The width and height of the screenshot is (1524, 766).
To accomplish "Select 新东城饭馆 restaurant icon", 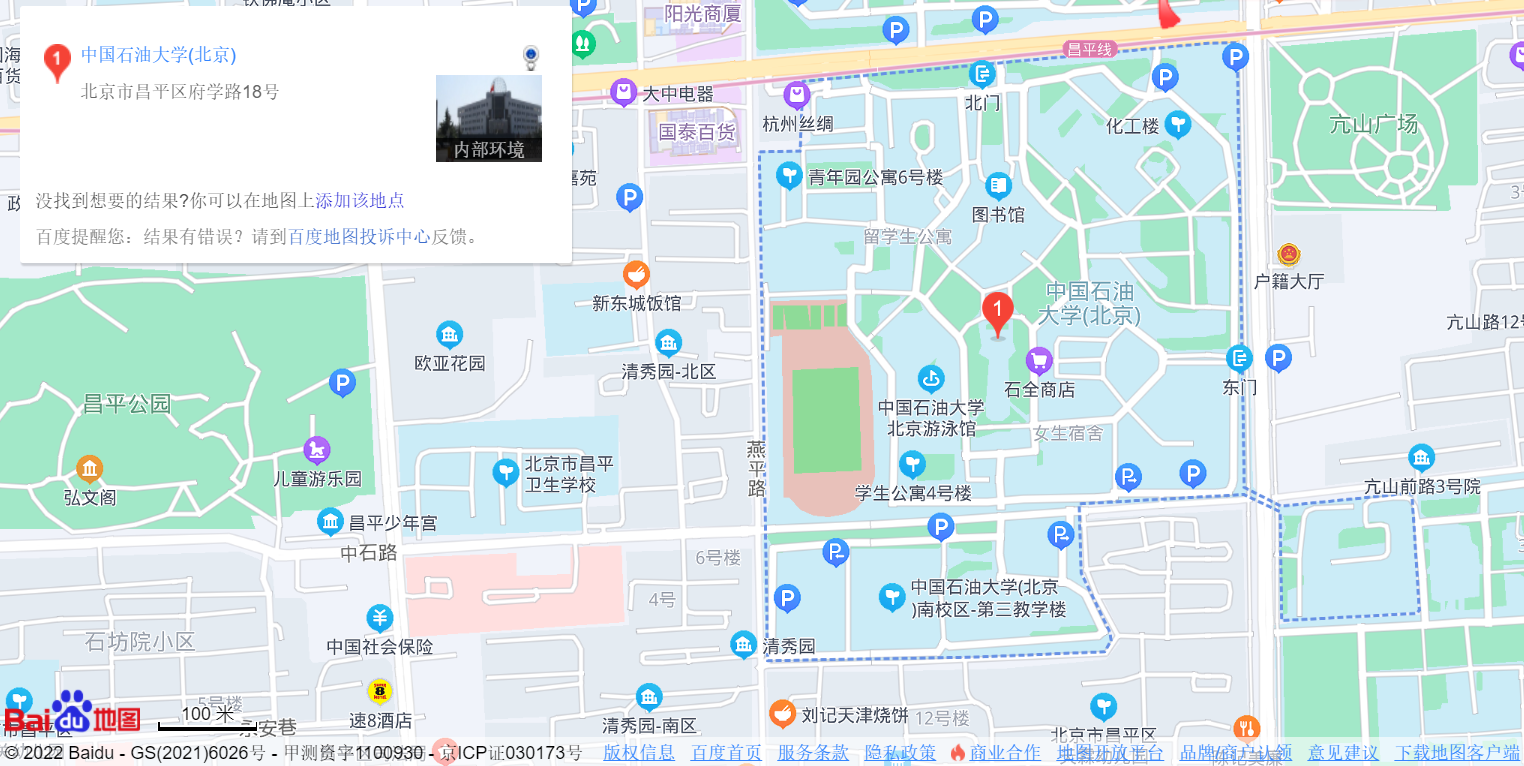I will tap(636, 274).
